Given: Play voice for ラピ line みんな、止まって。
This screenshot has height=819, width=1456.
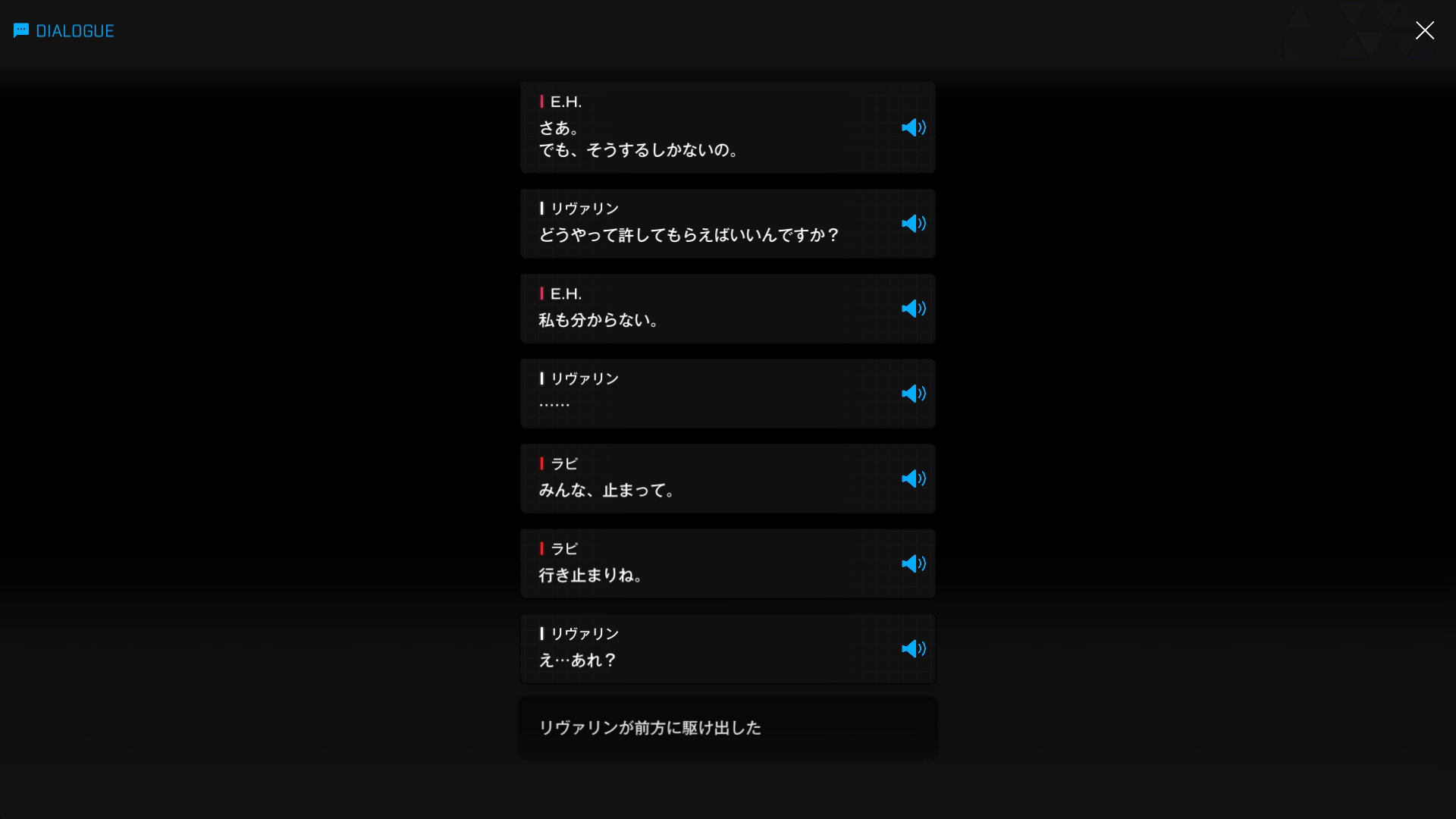Looking at the screenshot, I should coord(913,479).
